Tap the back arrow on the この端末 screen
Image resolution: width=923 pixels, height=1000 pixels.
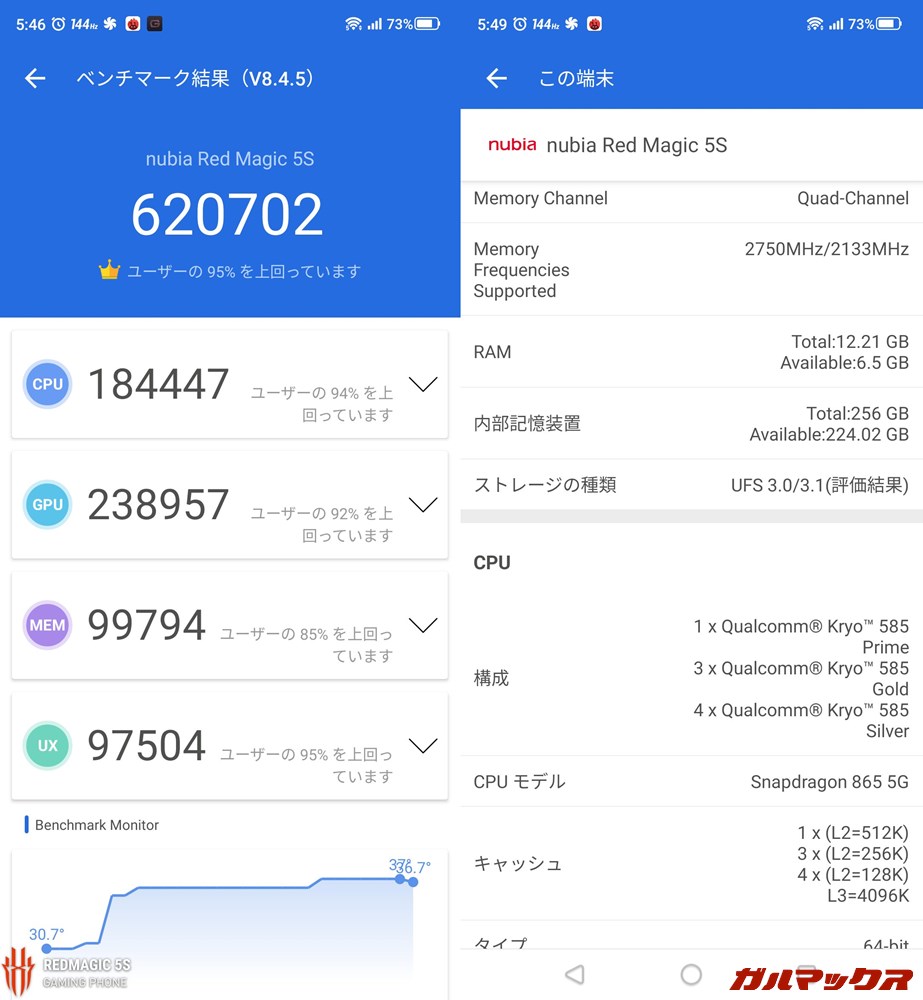tap(496, 78)
